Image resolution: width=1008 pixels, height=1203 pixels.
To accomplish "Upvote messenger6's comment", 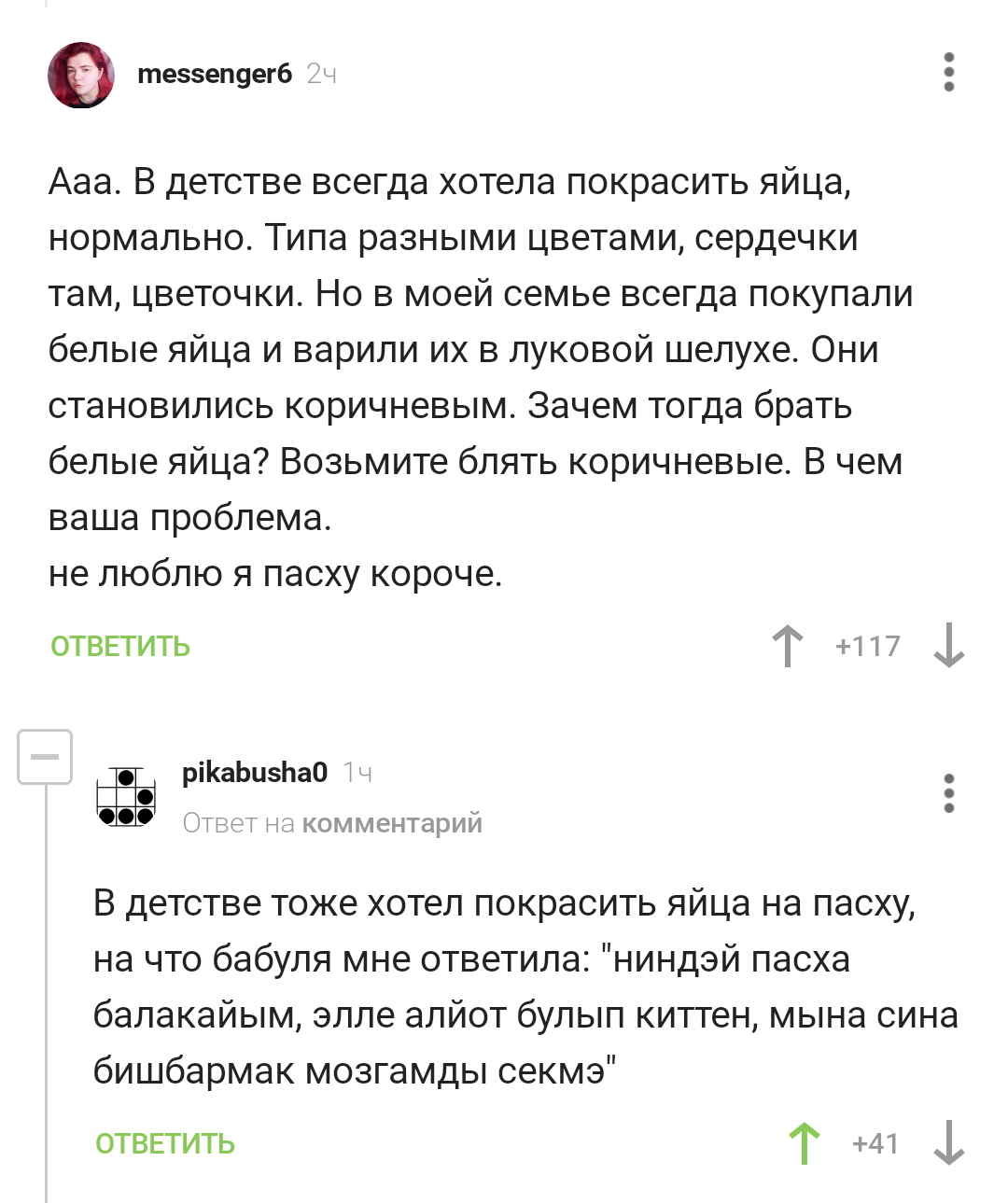I will [788, 646].
